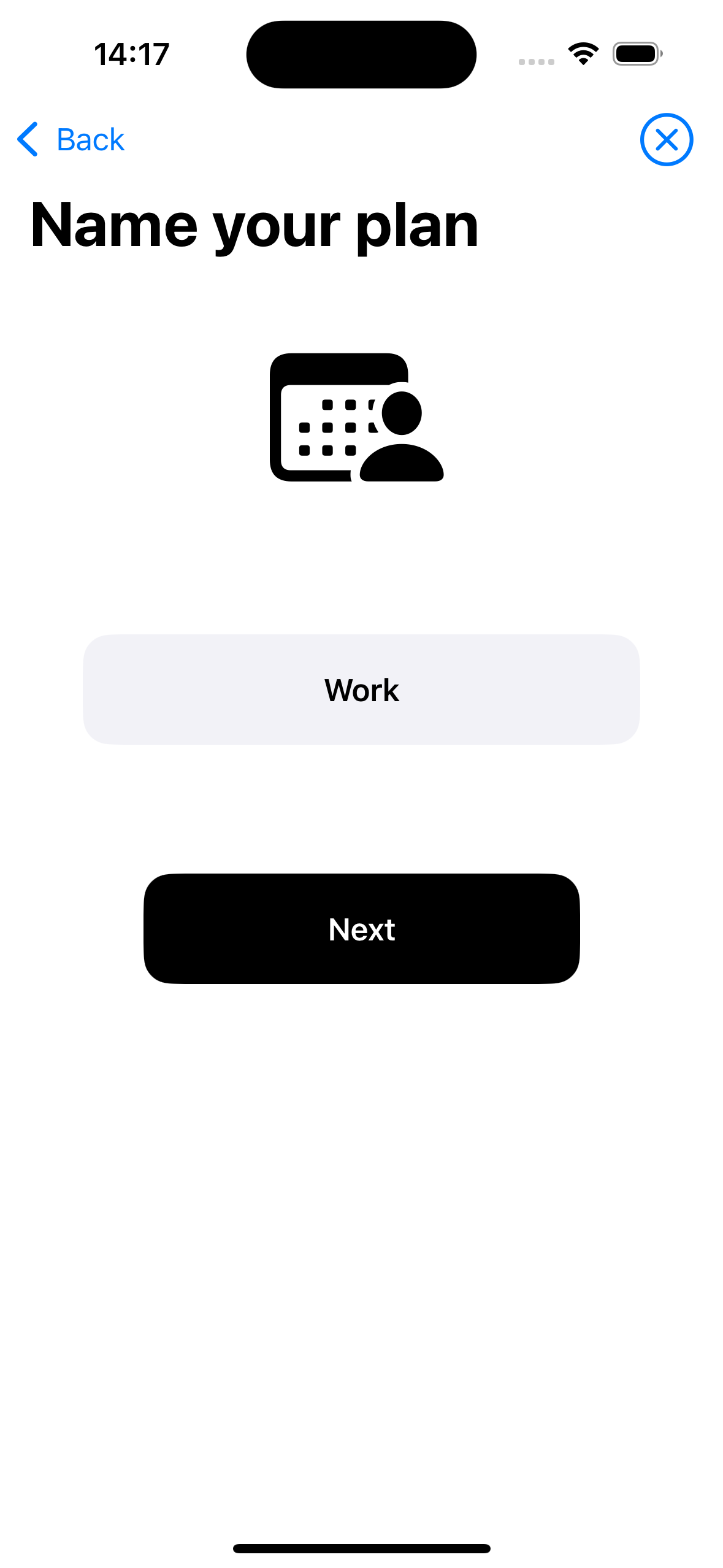723x1568 pixels.
Task: Close the plan setup screen
Action: coord(666,140)
